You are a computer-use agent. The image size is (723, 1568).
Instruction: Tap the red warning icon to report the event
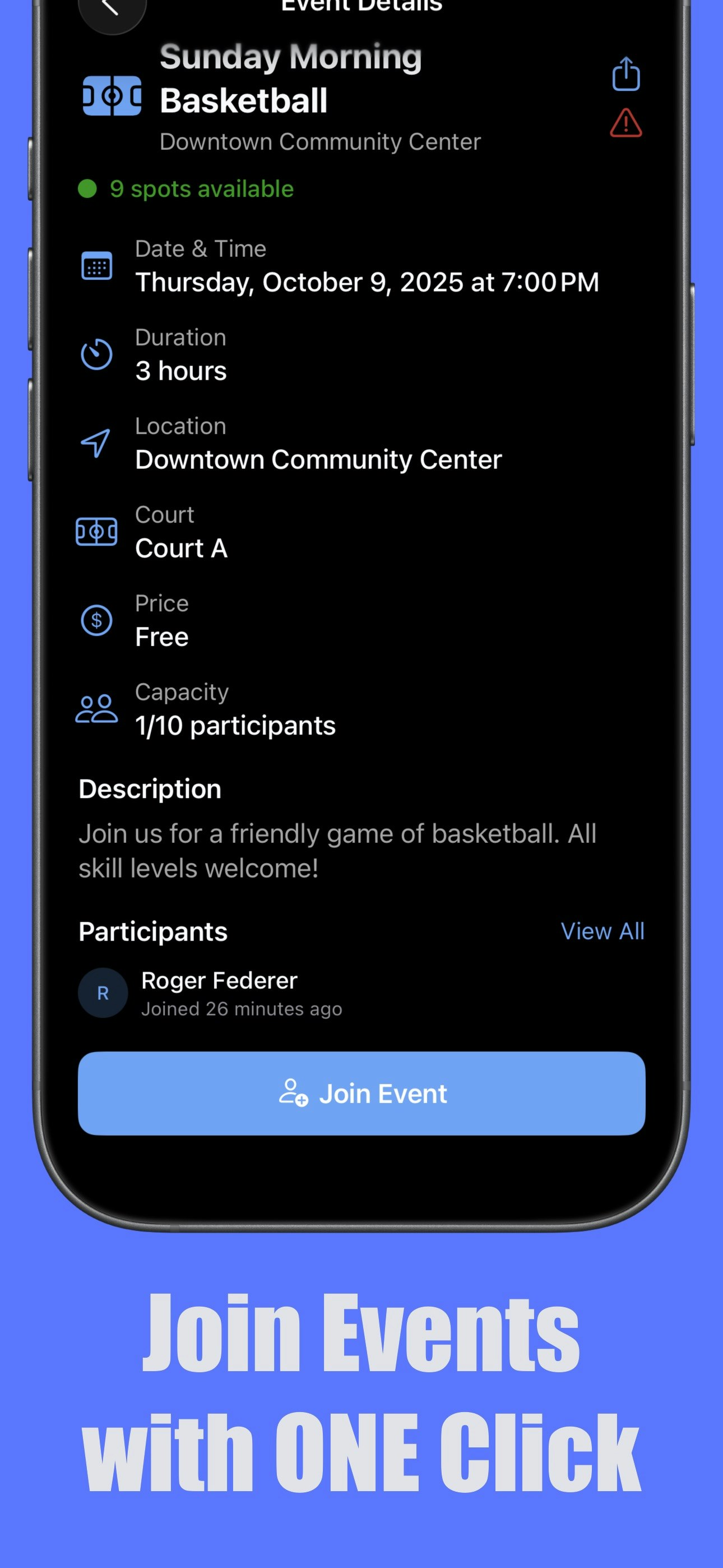point(625,123)
